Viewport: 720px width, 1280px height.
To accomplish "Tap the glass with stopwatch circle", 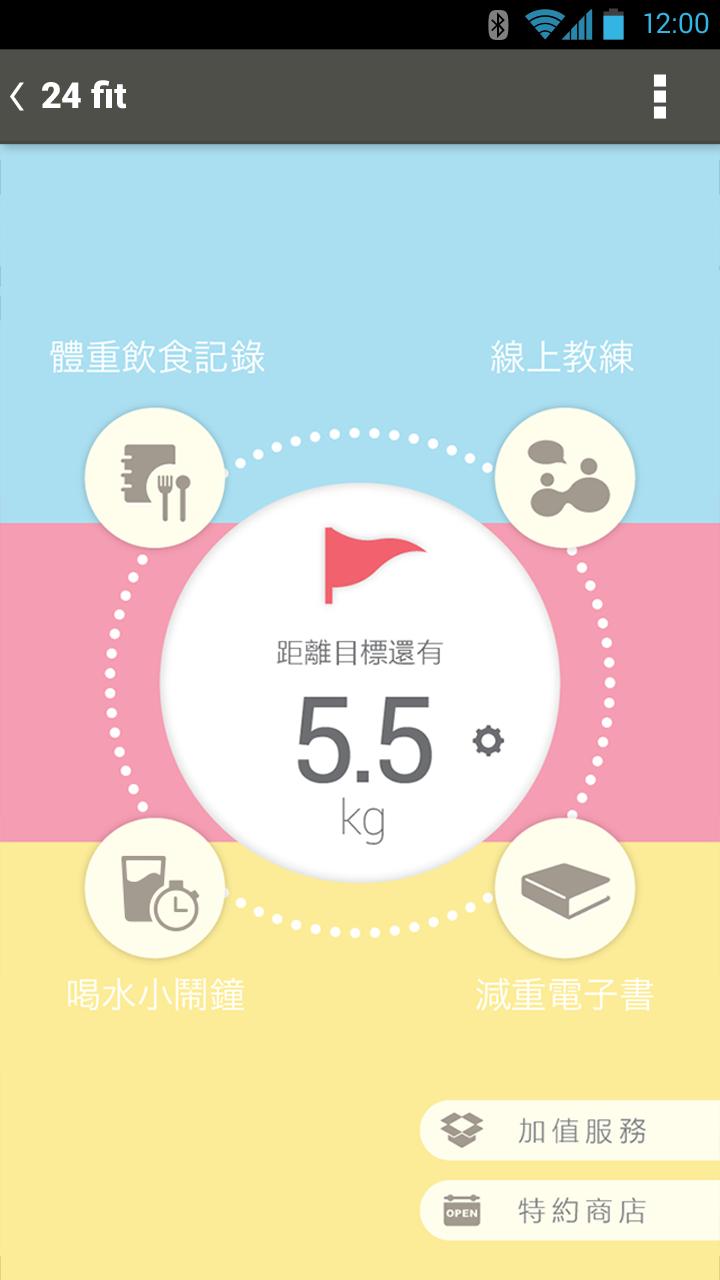I will (155, 890).
